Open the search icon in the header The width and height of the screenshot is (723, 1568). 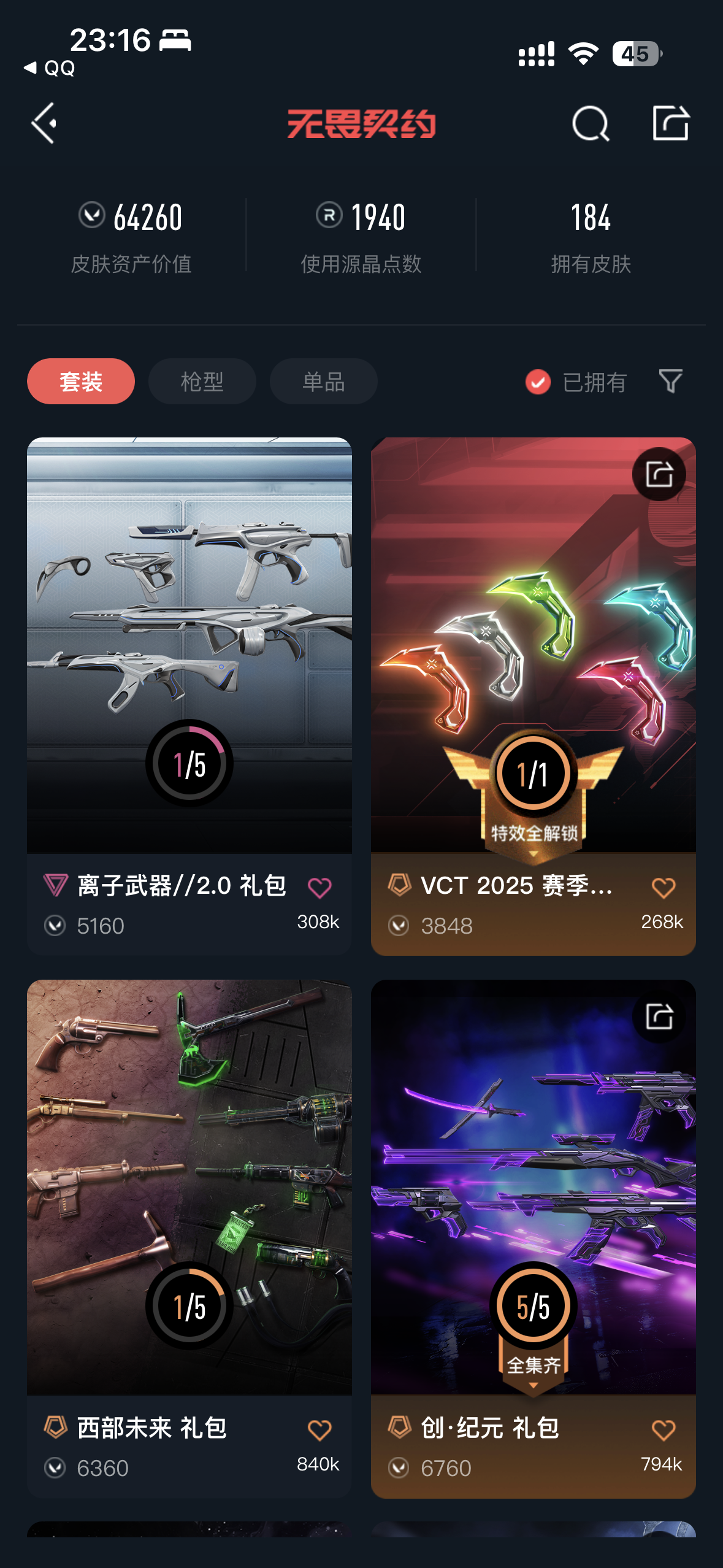tap(590, 123)
